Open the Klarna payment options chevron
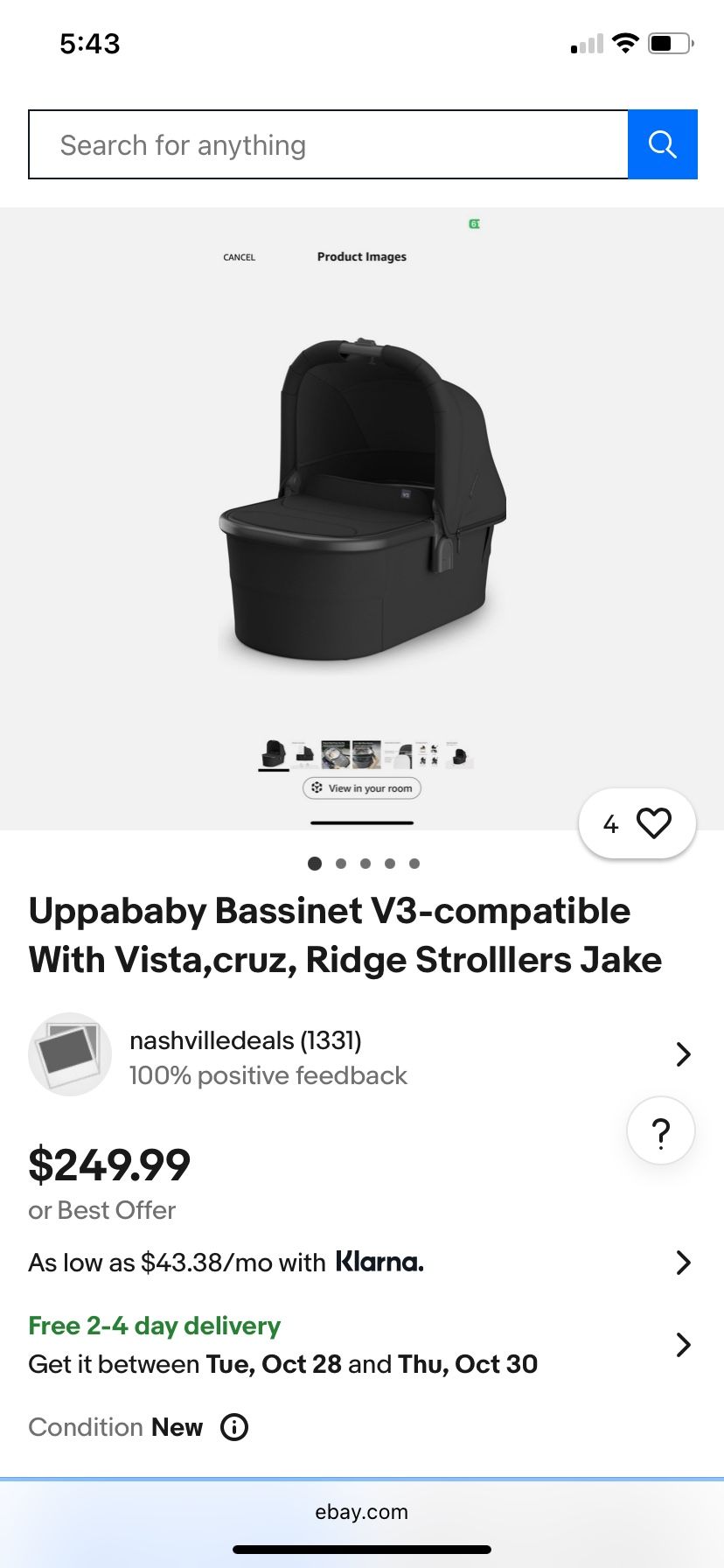The width and height of the screenshot is (724, 1568). pyautogui.click(x=684, y=1262)
